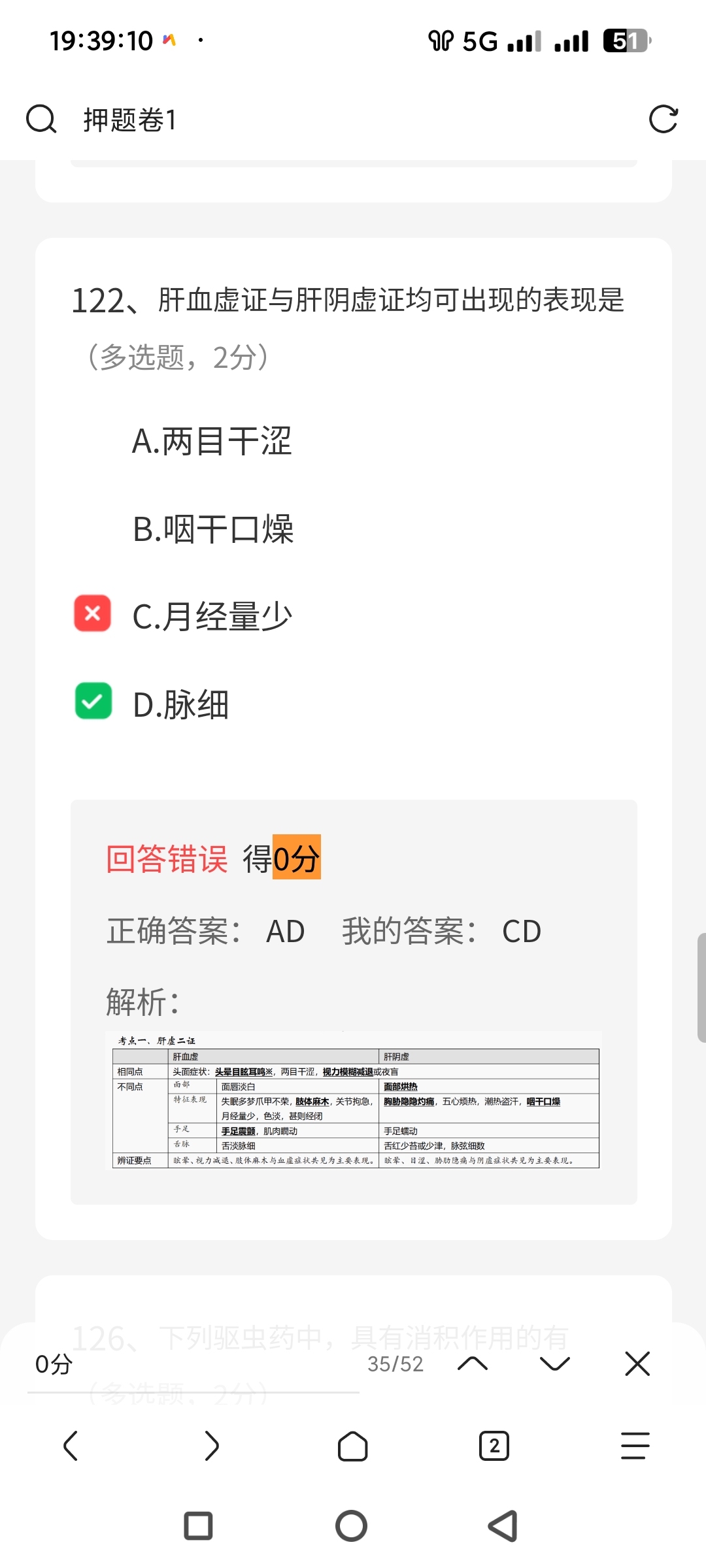Jump to the previous find-in-page match

coord(473,1364)
